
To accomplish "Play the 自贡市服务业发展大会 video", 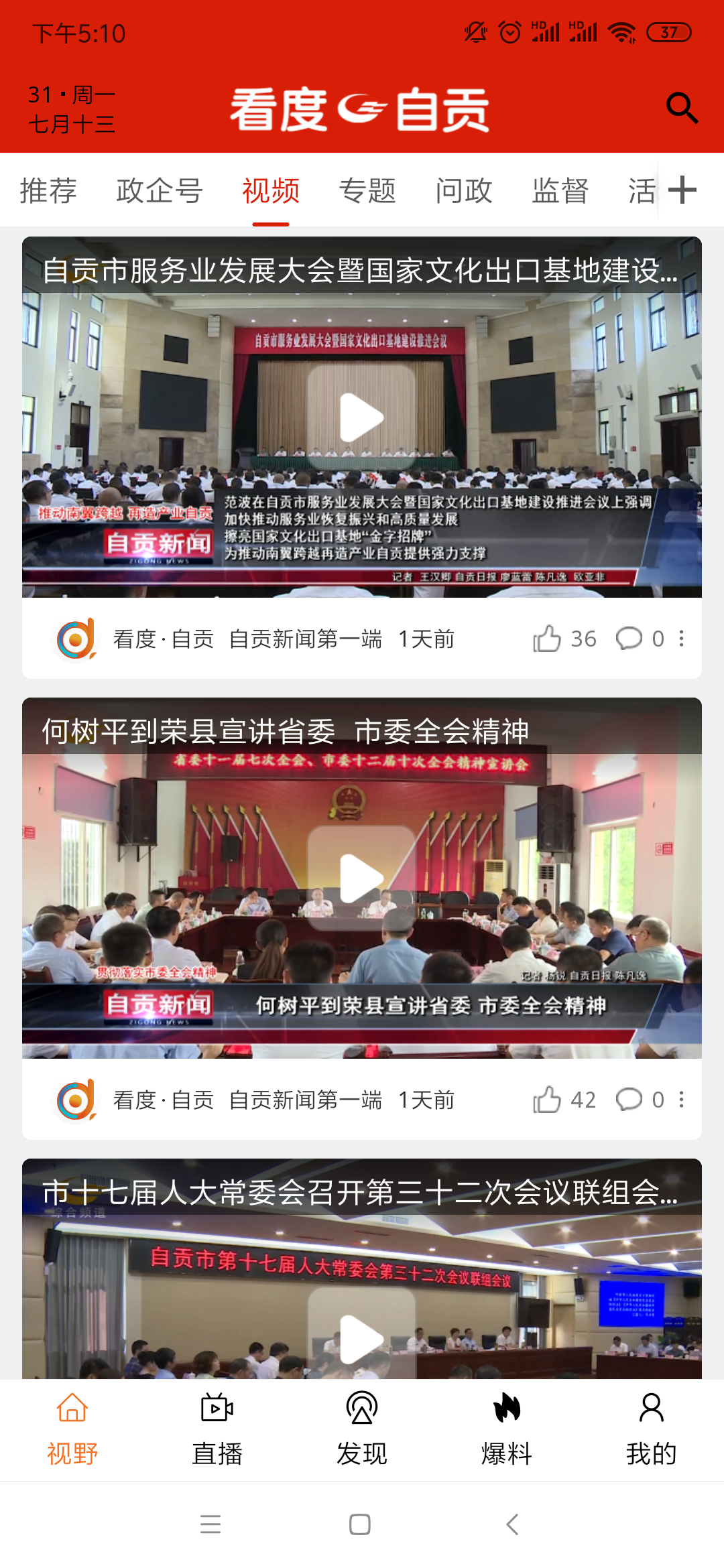I will [361, 417].
